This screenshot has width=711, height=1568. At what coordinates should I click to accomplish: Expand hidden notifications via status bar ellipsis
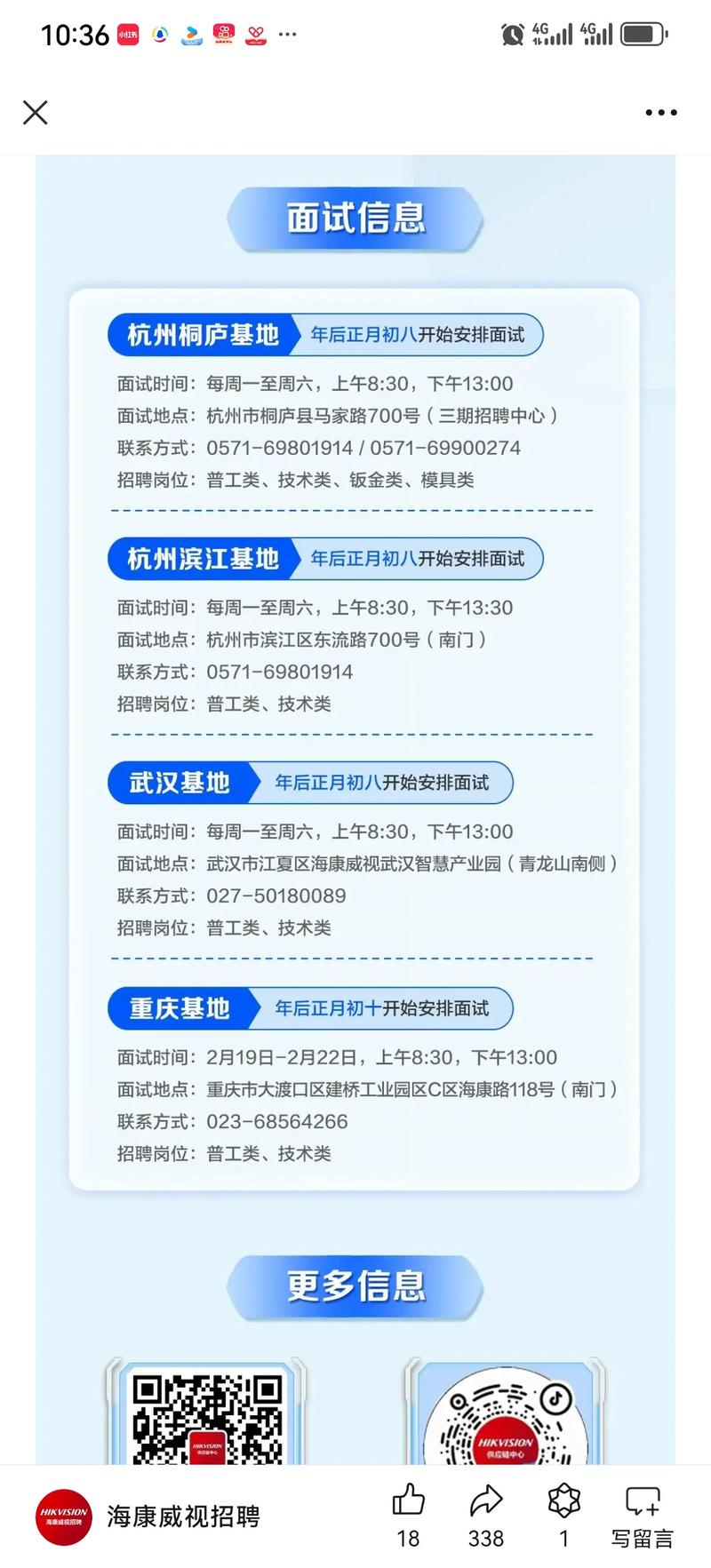[286, 34]
